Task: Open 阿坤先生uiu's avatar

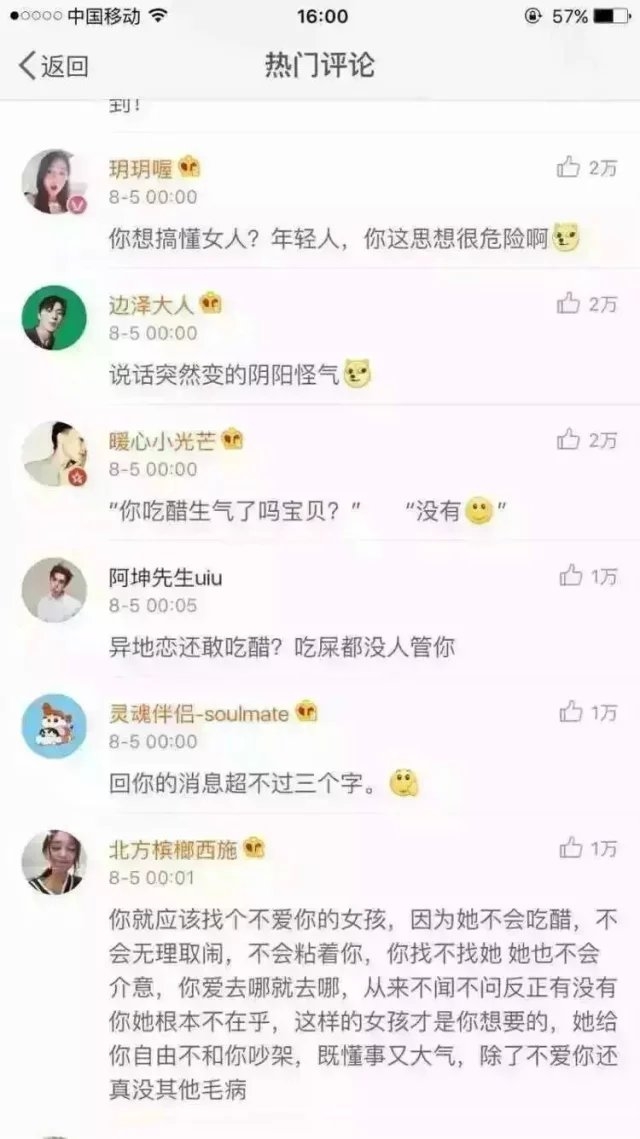Action: point(54,590)
